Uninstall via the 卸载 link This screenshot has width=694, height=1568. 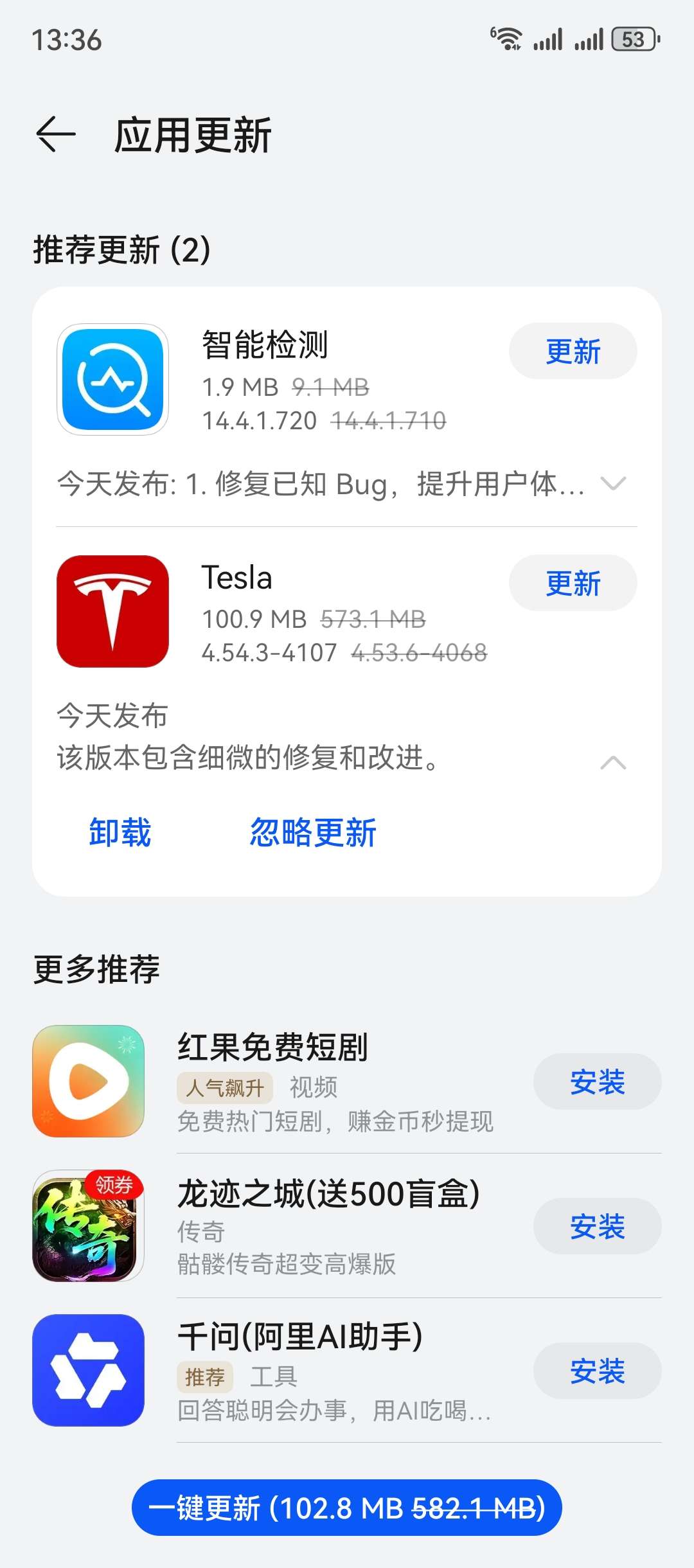tap(119, 833)
